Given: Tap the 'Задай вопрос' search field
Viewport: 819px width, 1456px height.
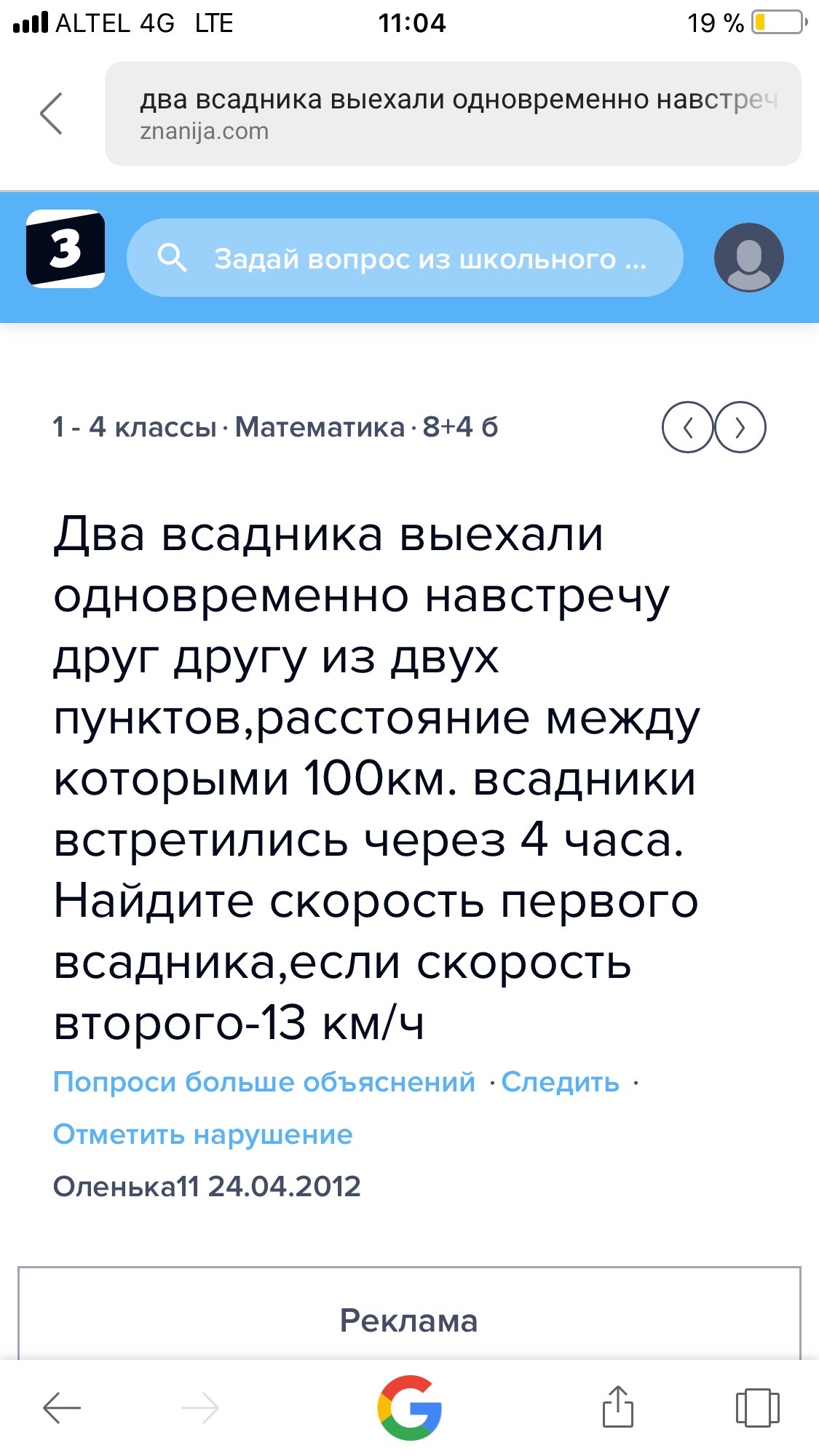Looking at the screenshot, I should (x=405, y=258).
